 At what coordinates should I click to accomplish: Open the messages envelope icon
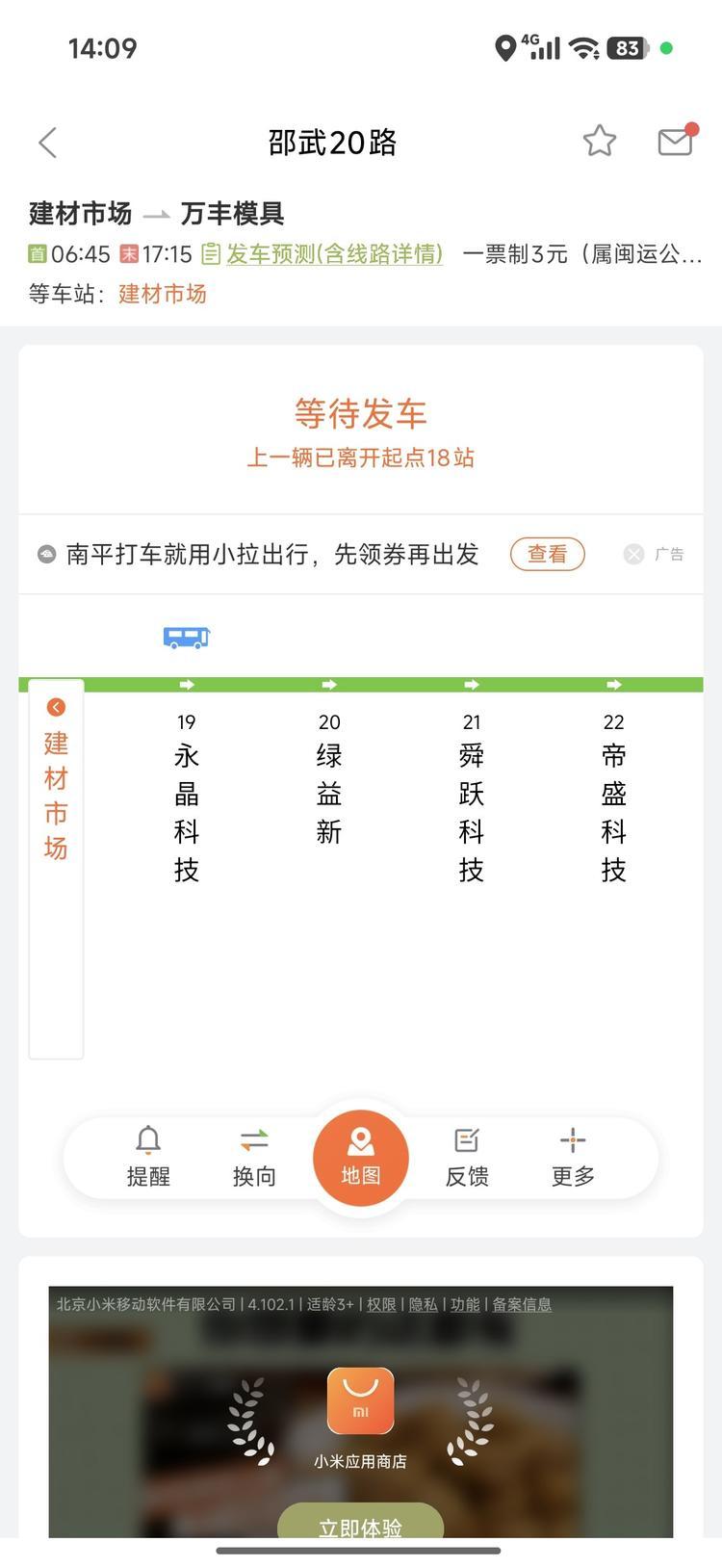(x=677, y=141)
